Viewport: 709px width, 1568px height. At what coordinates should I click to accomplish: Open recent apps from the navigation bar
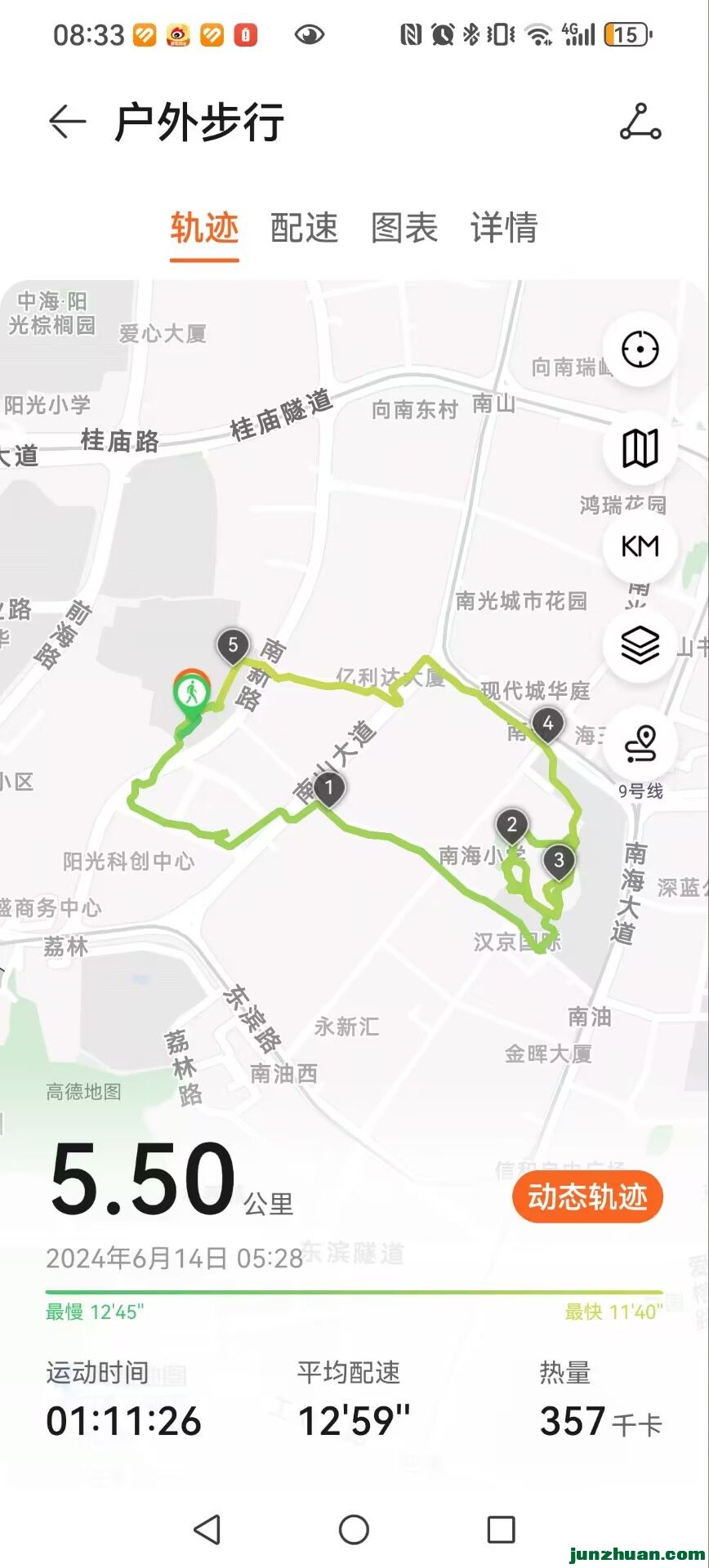(501, 1530)
